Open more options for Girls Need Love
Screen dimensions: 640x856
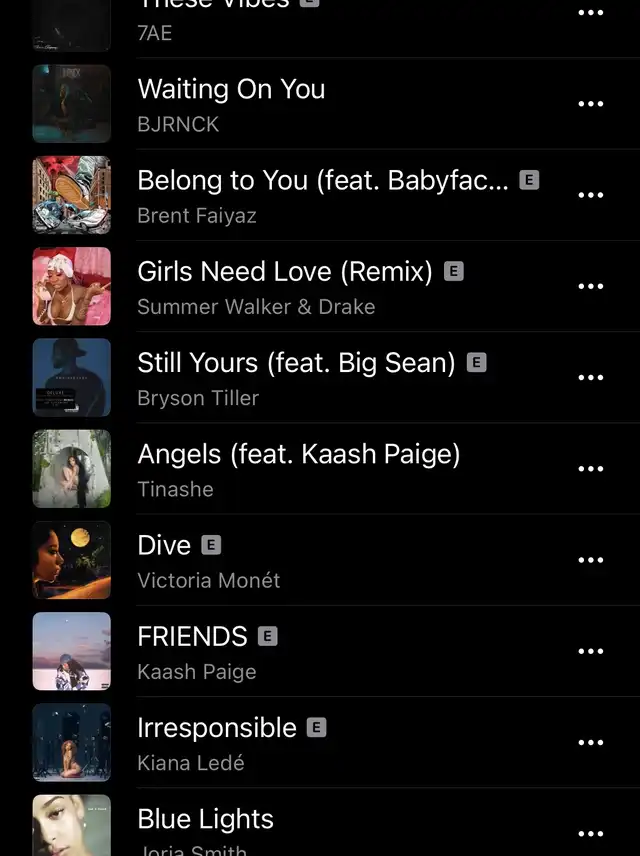click(x=591, y=286)
